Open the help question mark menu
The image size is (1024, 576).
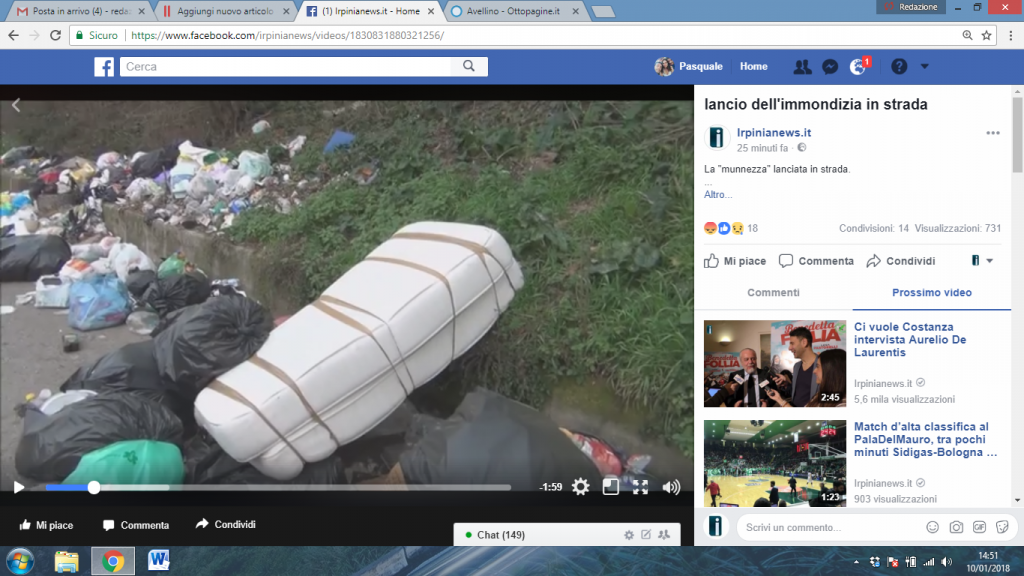click(899, 67)
